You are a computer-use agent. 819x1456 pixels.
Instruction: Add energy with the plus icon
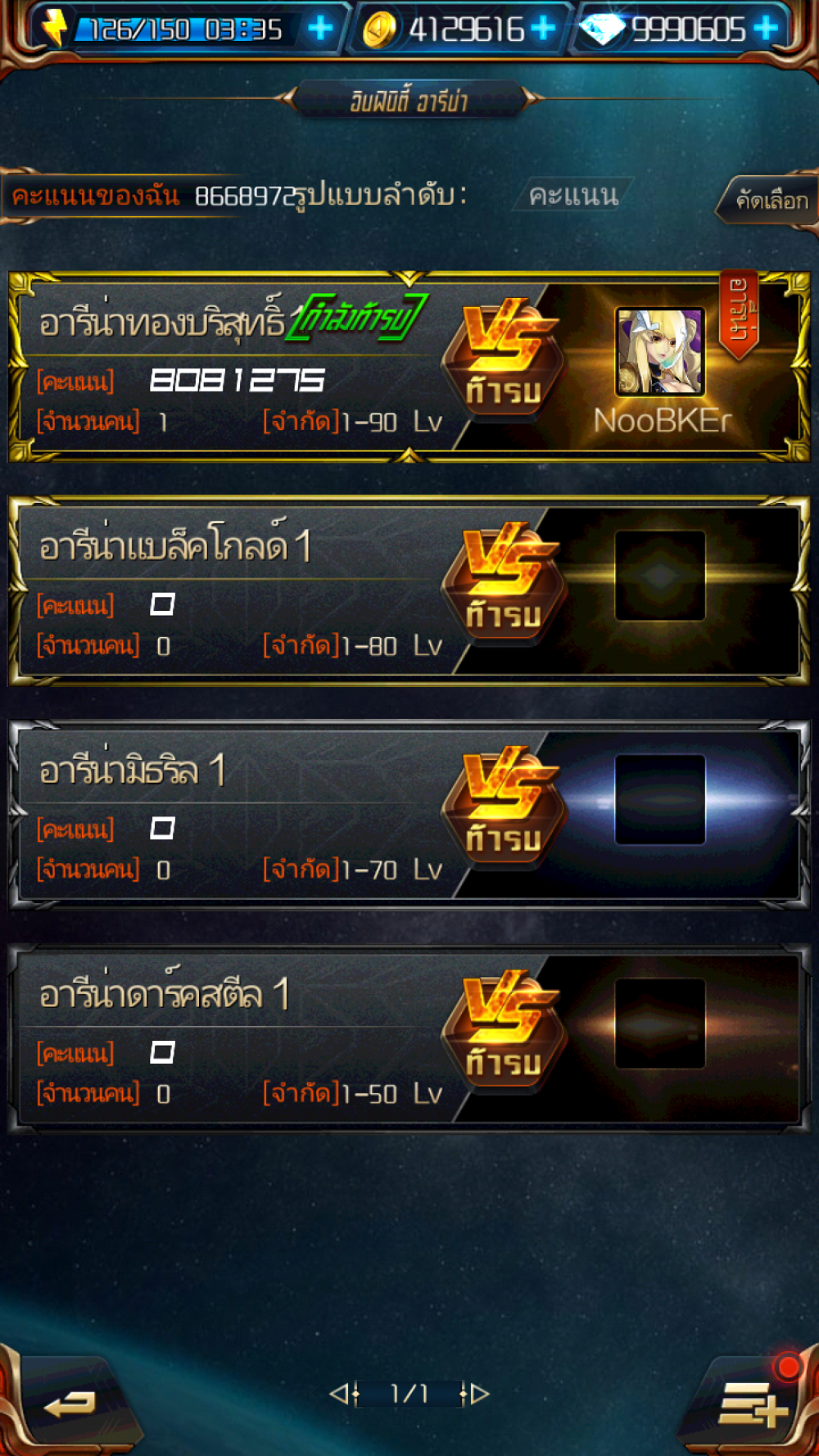[x=320, y=29]
